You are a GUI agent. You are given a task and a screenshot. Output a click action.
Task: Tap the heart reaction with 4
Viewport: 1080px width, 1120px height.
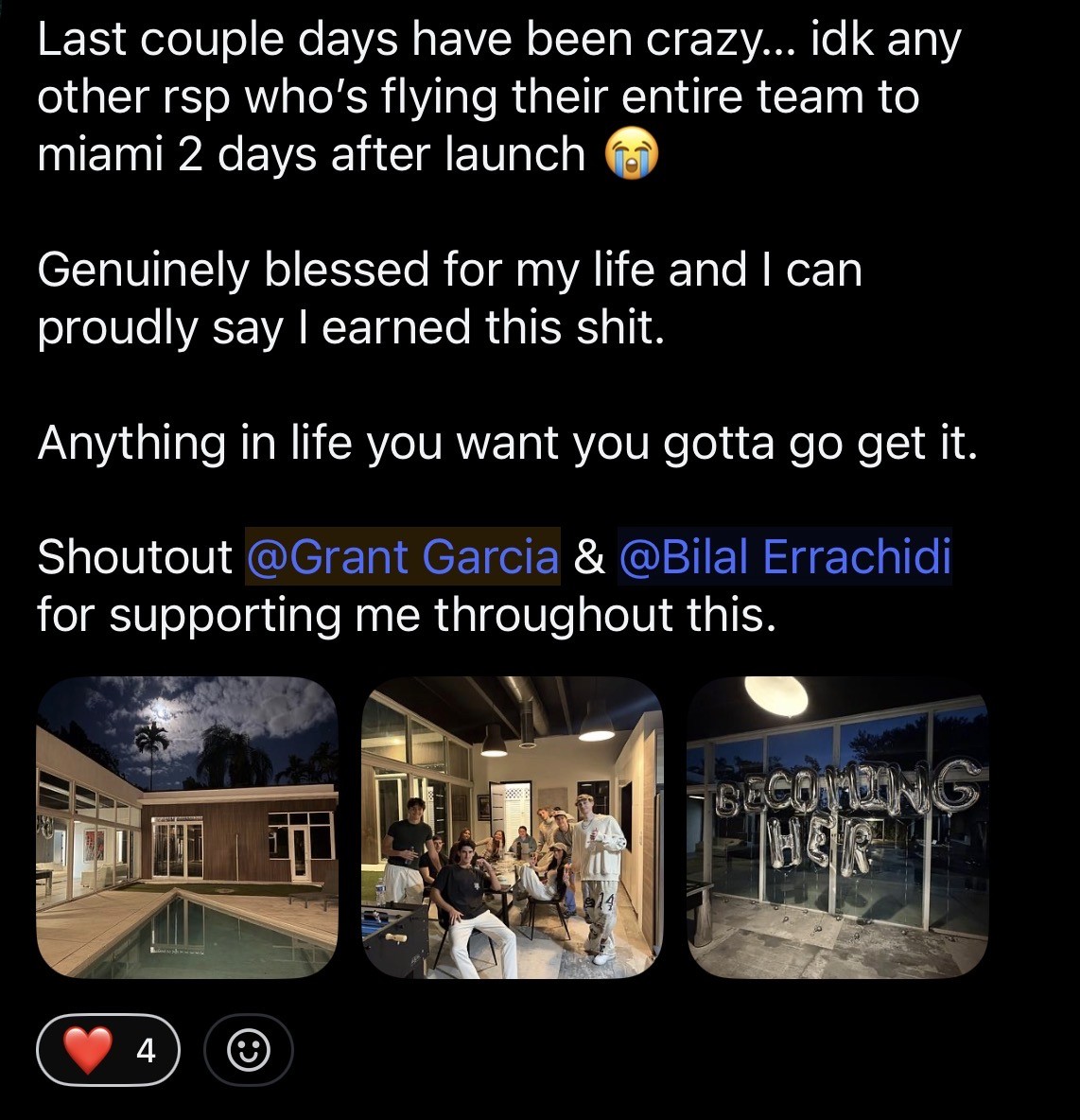tap(107, 1050)
